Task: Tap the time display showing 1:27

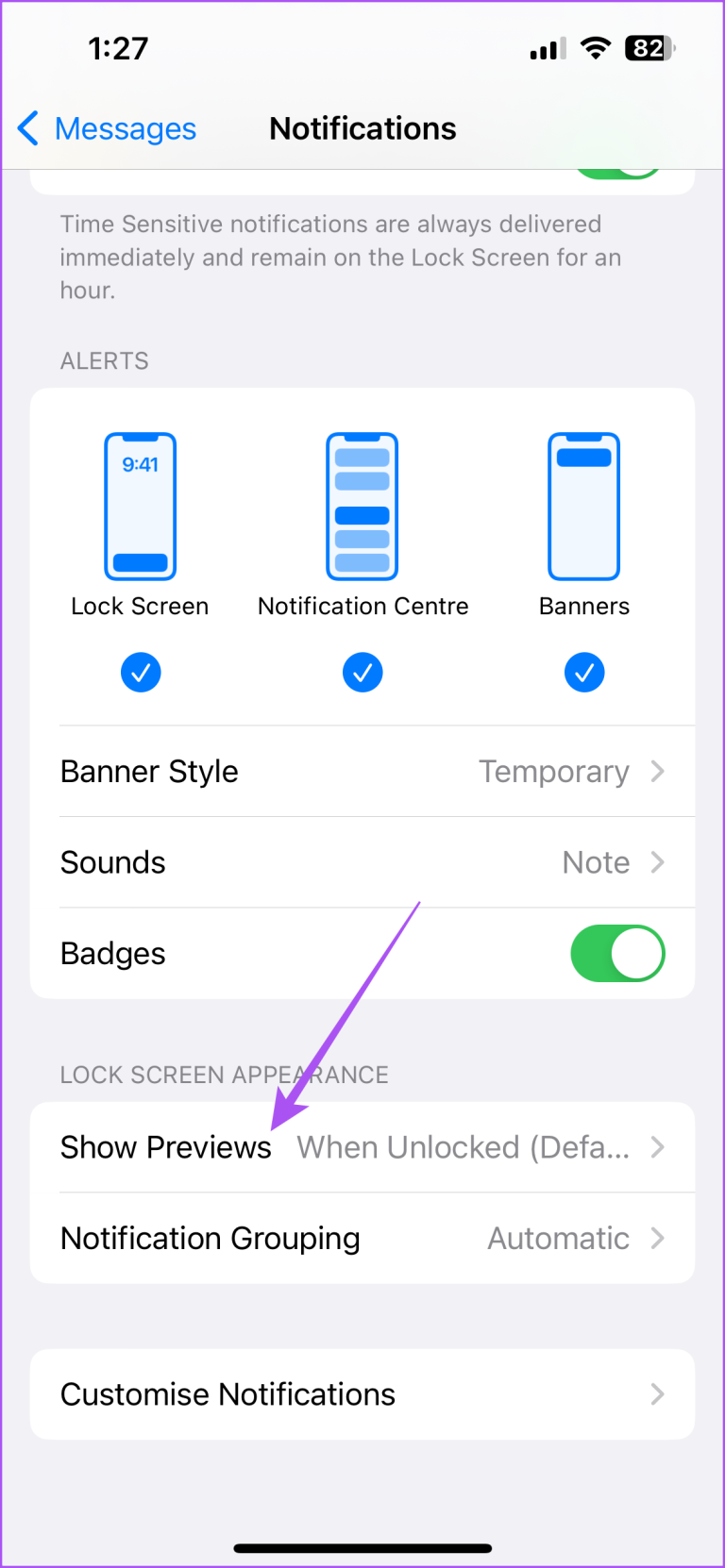Action: [117, 47]
